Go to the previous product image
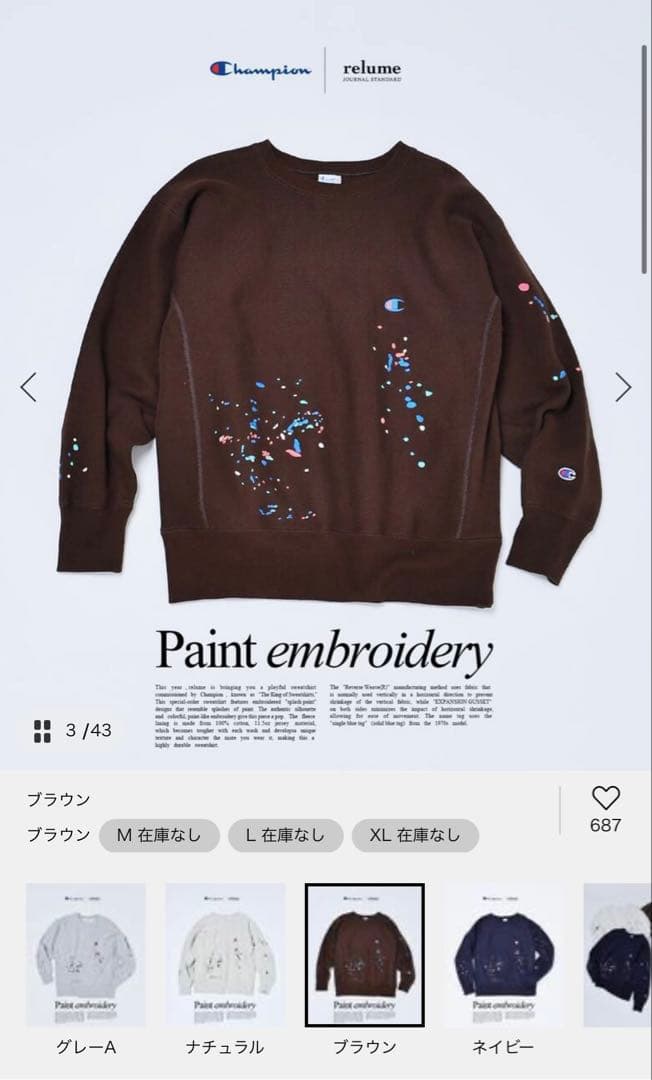 (x=29, y=387)
